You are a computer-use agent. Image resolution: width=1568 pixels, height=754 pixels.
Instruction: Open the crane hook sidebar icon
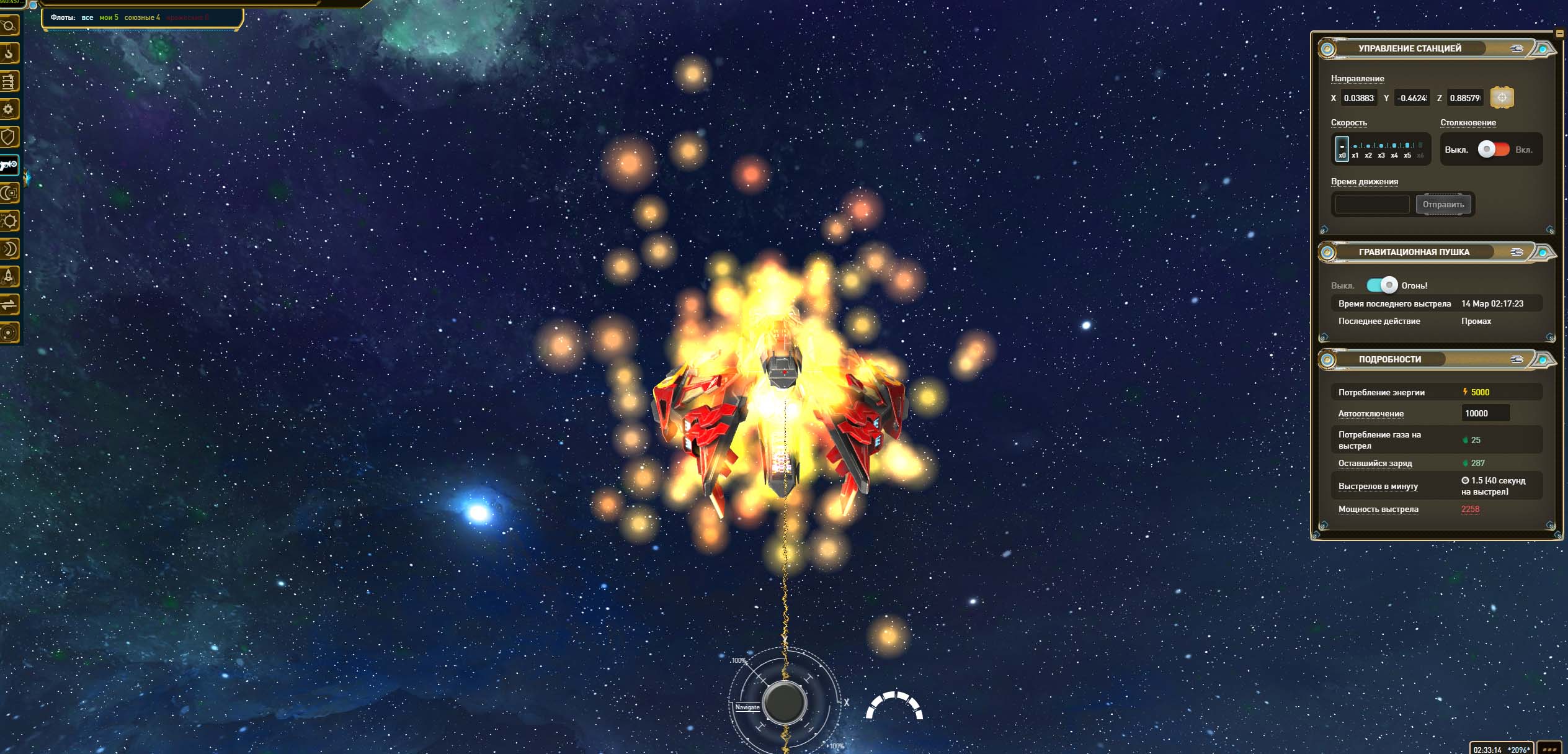9,53
